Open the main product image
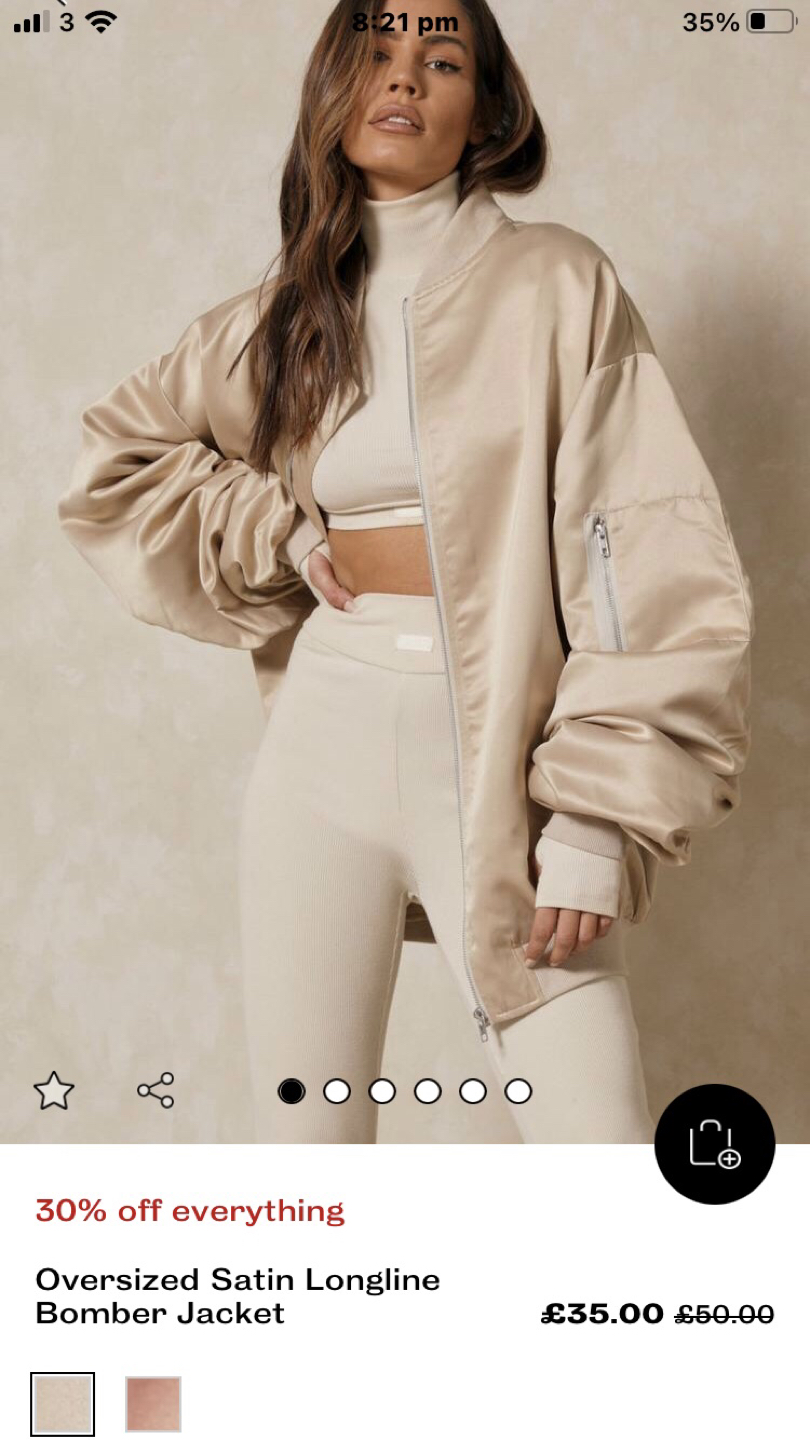This screenshot has height=1440, width=810. tap(405, 560)
